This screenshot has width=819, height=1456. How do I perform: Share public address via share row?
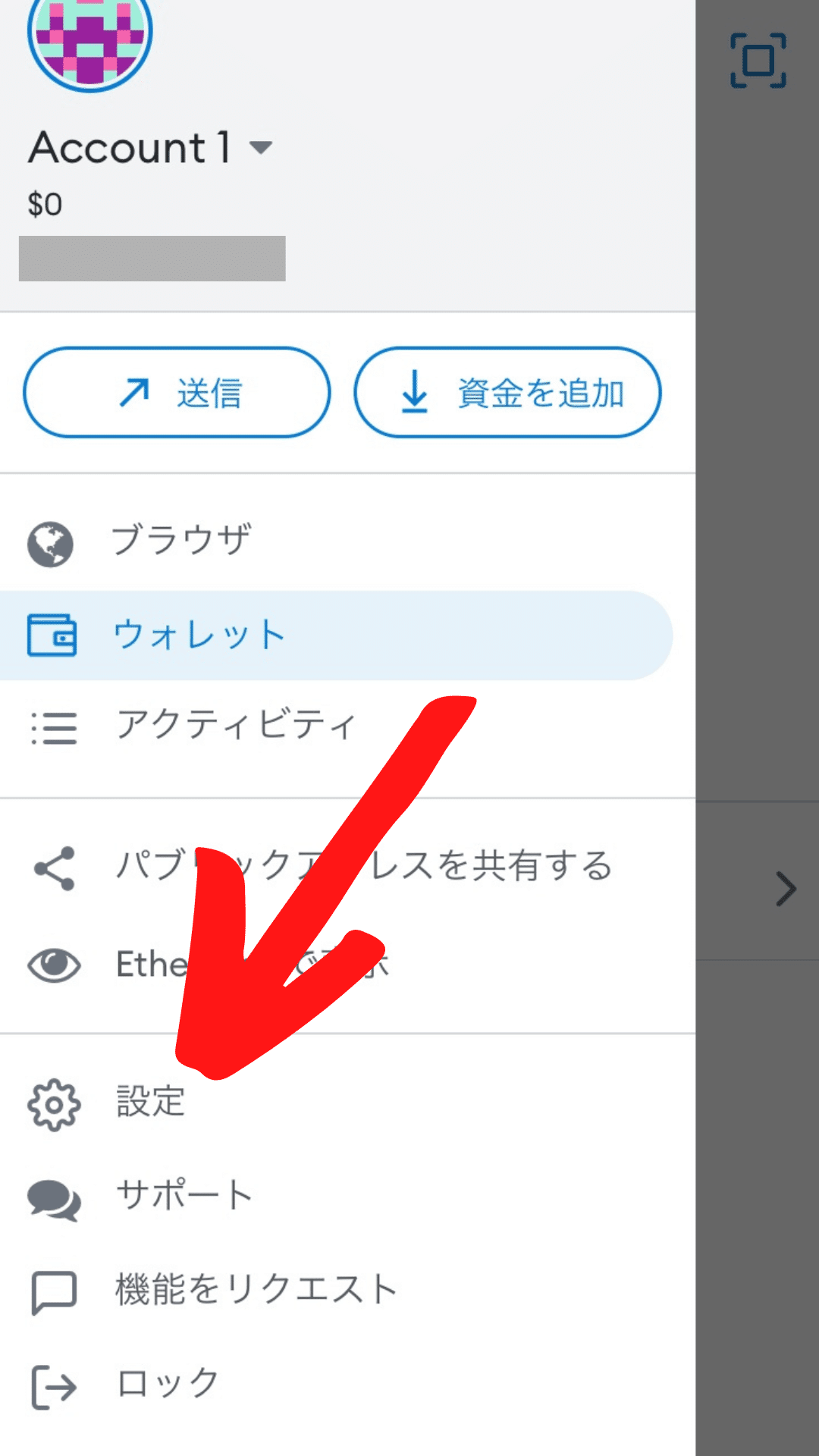click(347, 867)
